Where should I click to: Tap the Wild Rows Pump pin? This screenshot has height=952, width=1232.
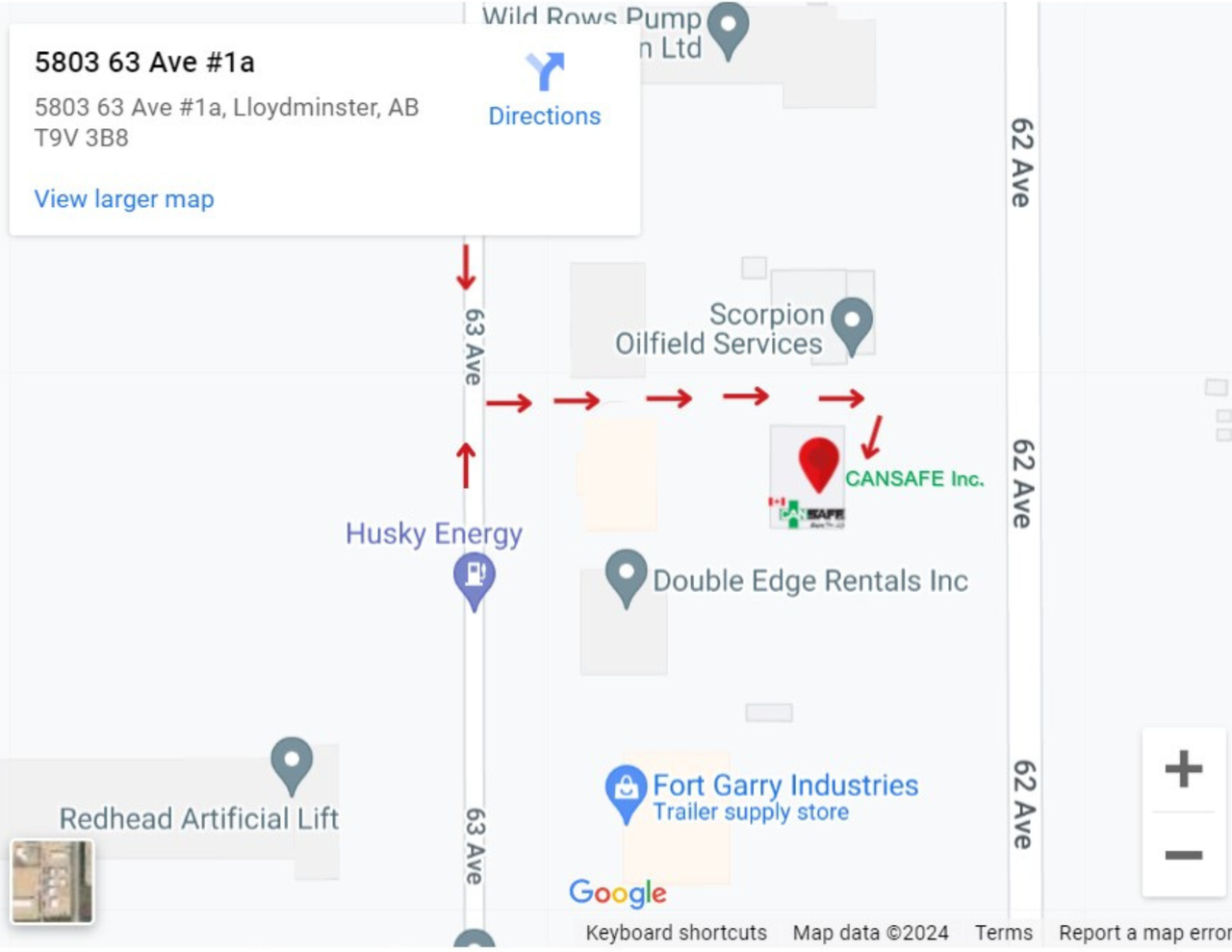728,27
